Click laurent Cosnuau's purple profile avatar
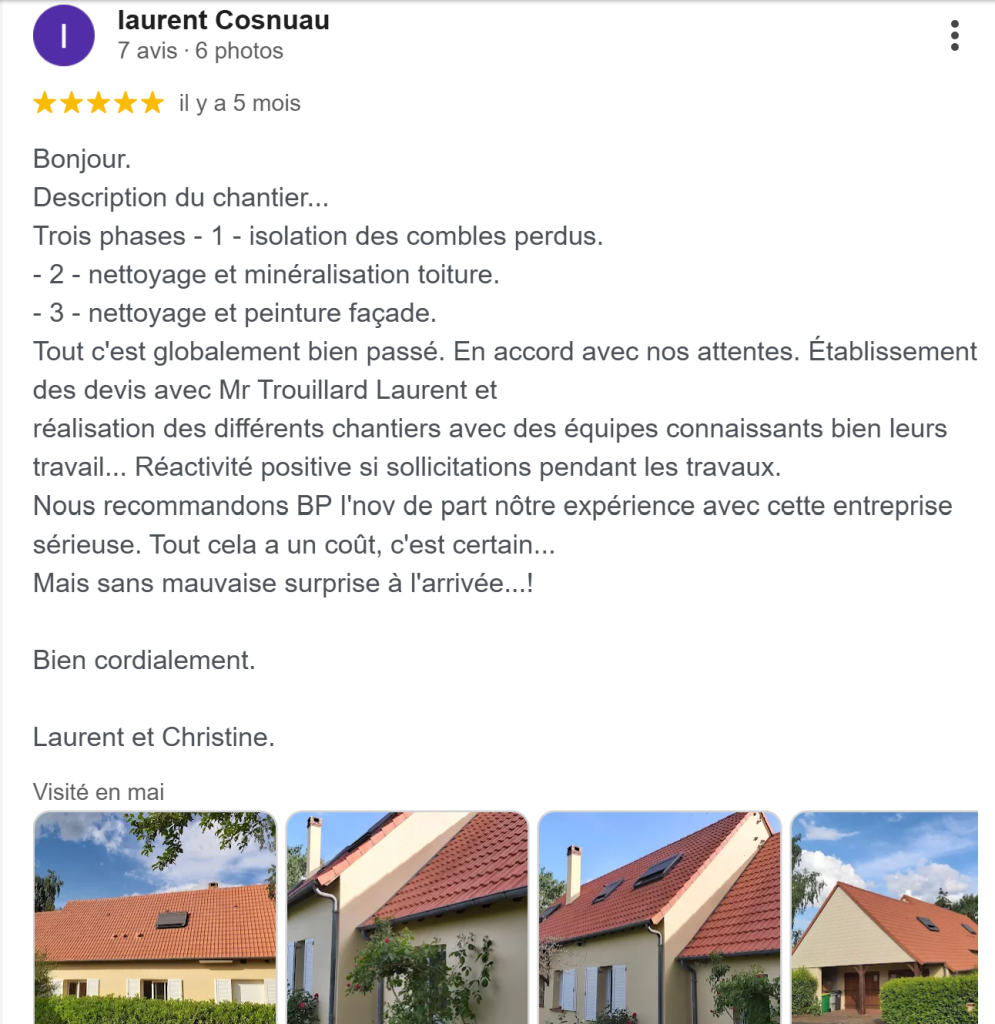Viewport: 995px width, 1024px height. 63,35
